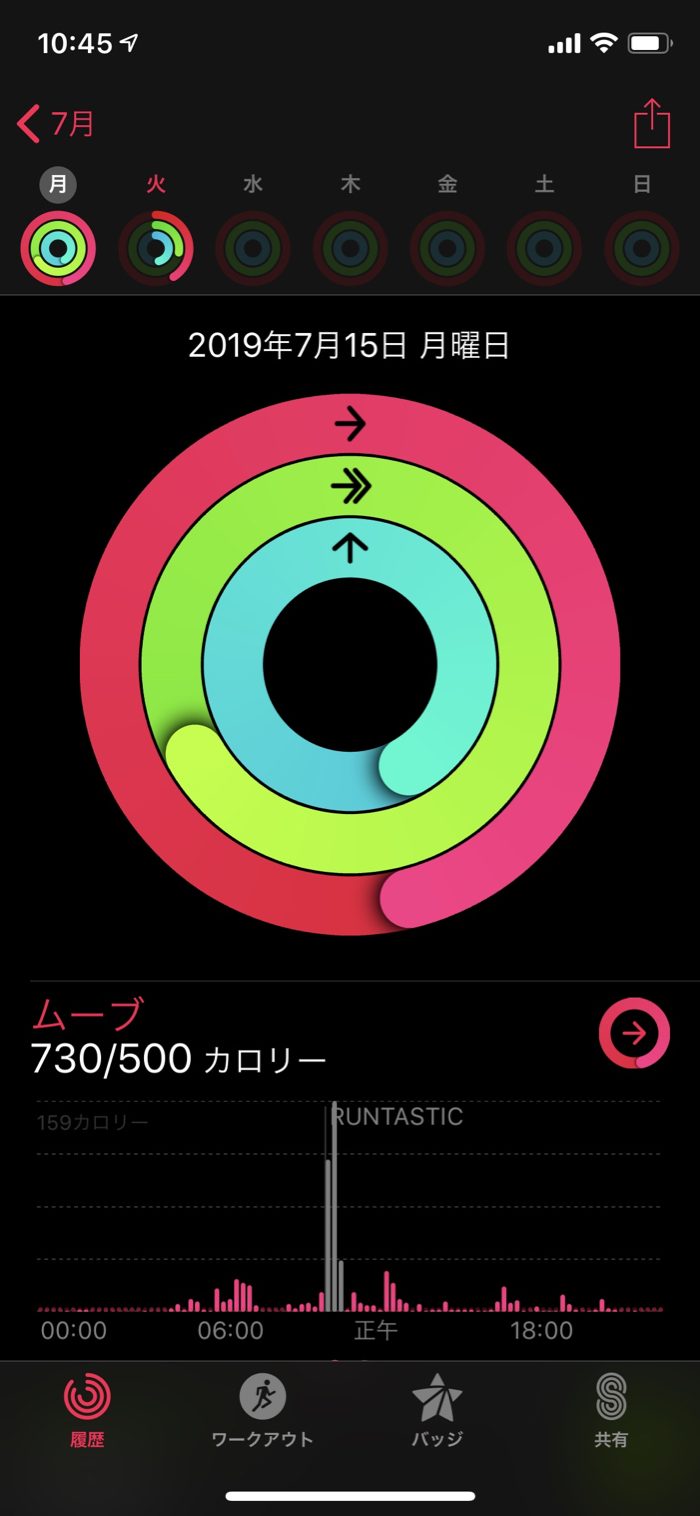700x1516 pixels.
Task: Switch to the 履歴 tab
Action: point(87,1410)
